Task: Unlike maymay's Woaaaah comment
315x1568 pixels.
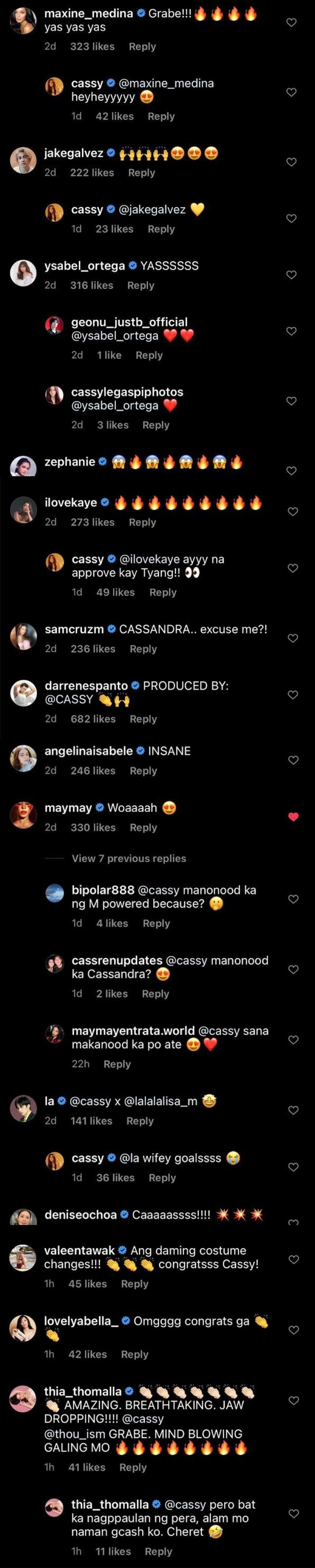Action: click(293, 817)
